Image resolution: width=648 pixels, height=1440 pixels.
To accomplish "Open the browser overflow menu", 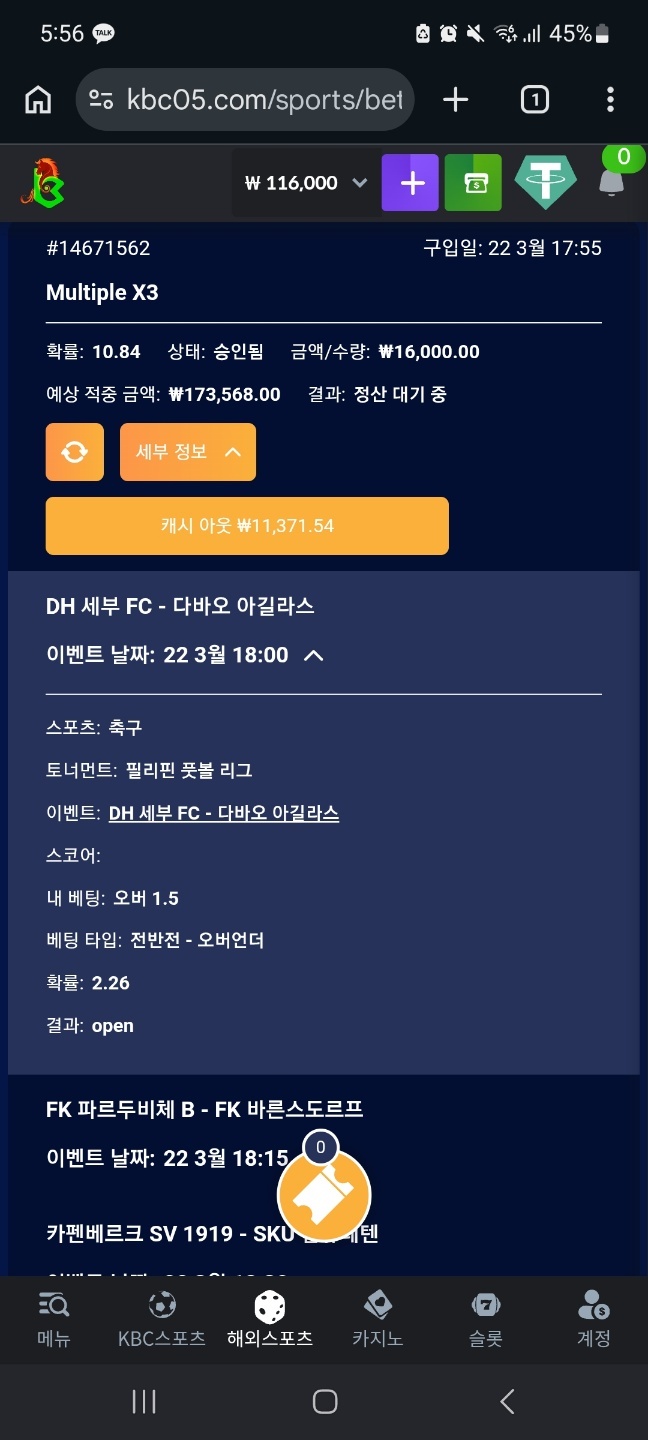I will coord(610,100).
